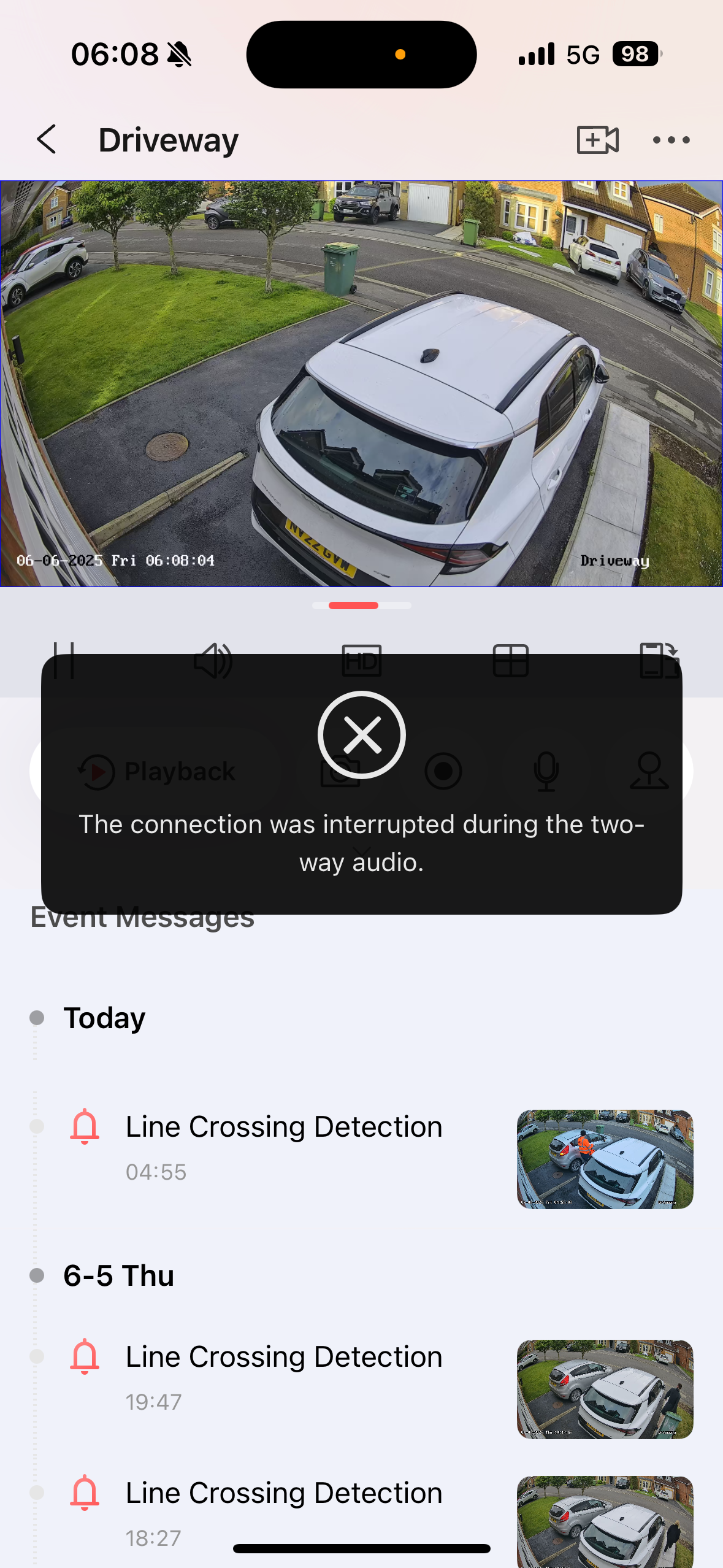
Task: Open the three-dot overflow menu
Action: pos(671,140)
